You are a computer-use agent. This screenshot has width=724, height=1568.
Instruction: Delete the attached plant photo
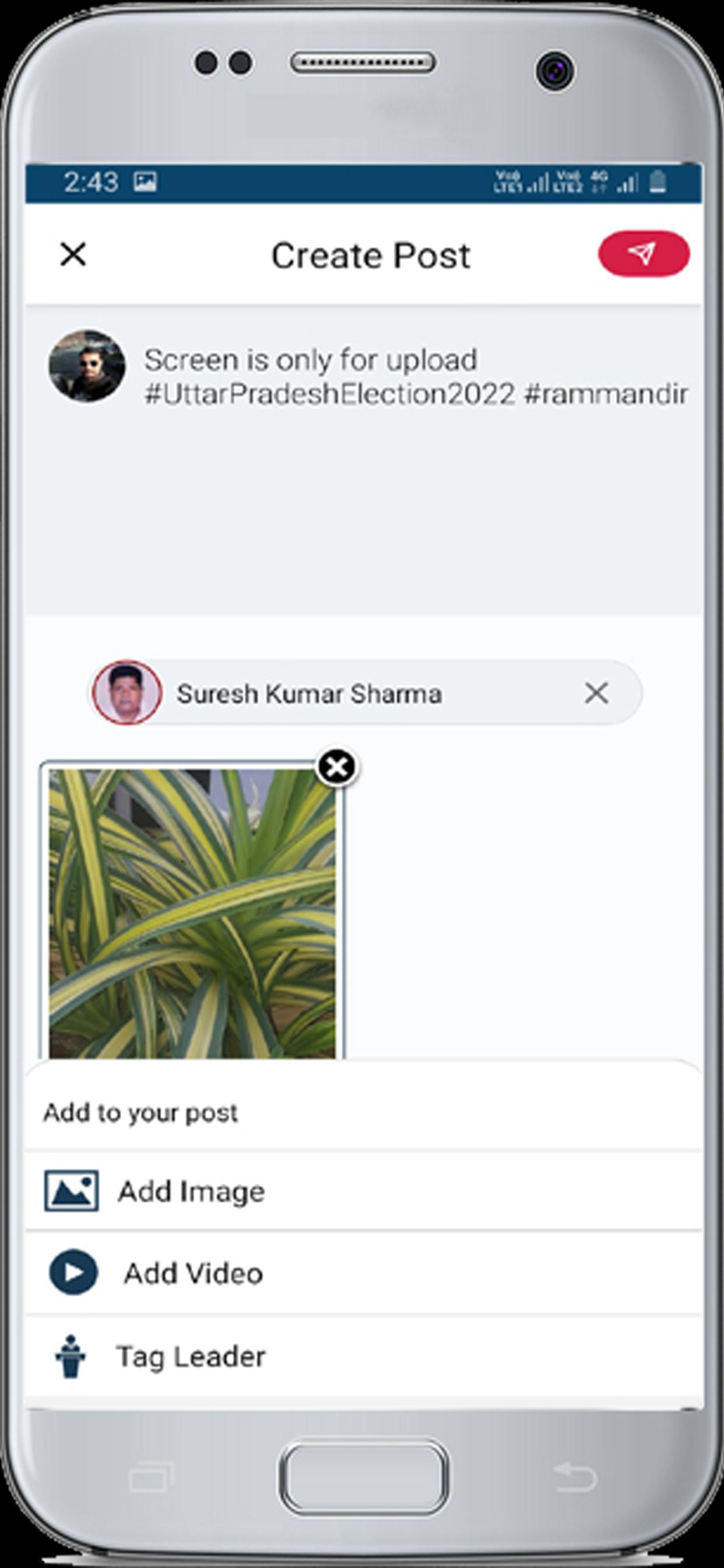(337, 766)
